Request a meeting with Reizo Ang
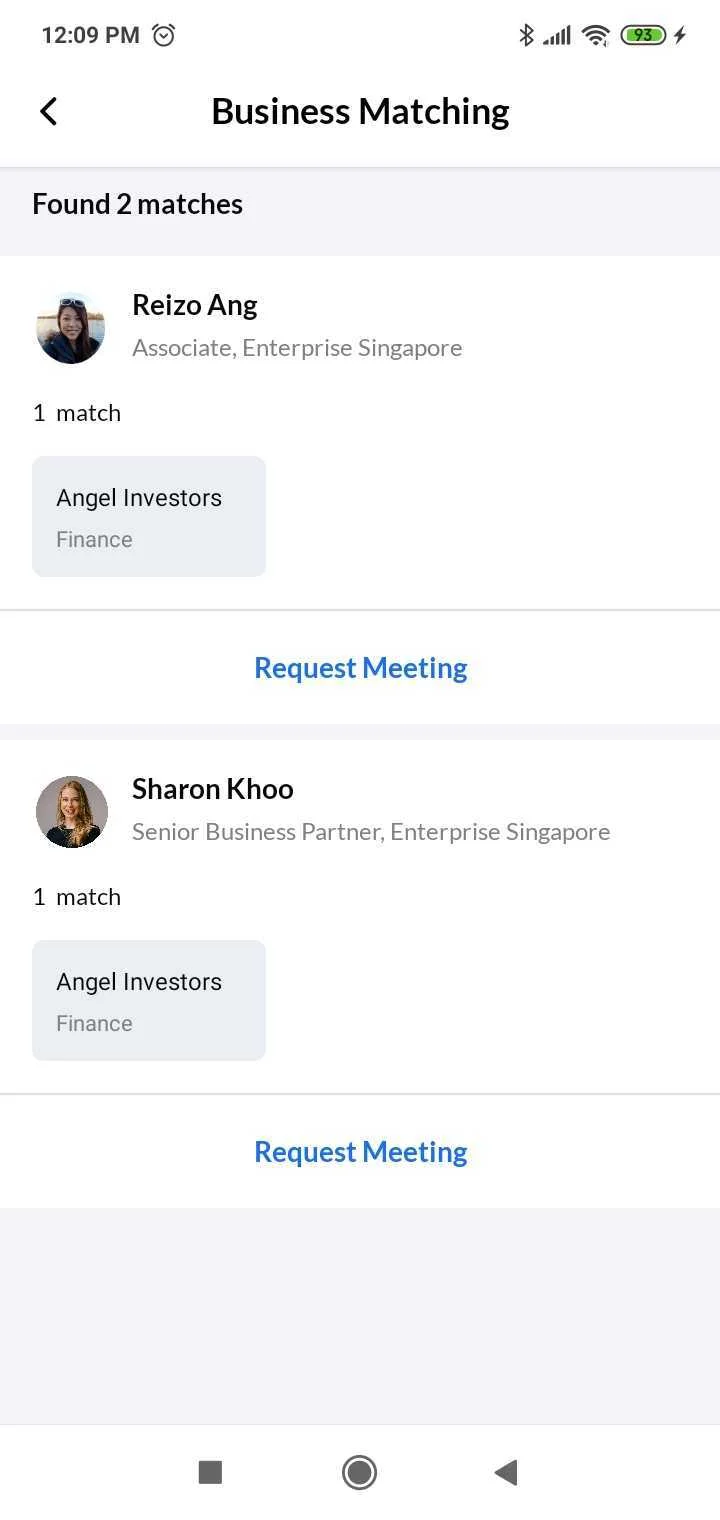 coord(360,667)
